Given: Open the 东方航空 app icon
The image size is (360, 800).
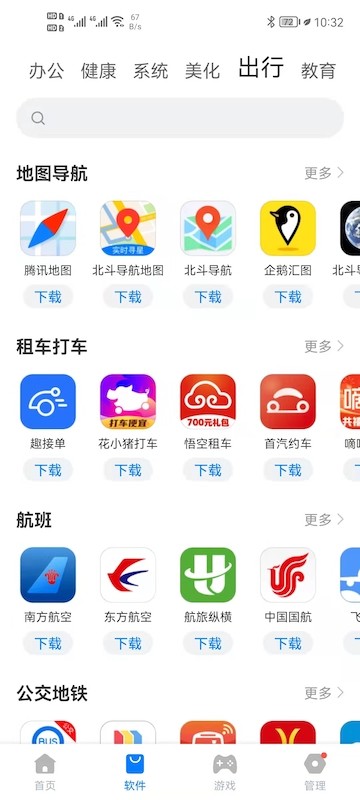Looking at the screenshot, I should (128, 575).
